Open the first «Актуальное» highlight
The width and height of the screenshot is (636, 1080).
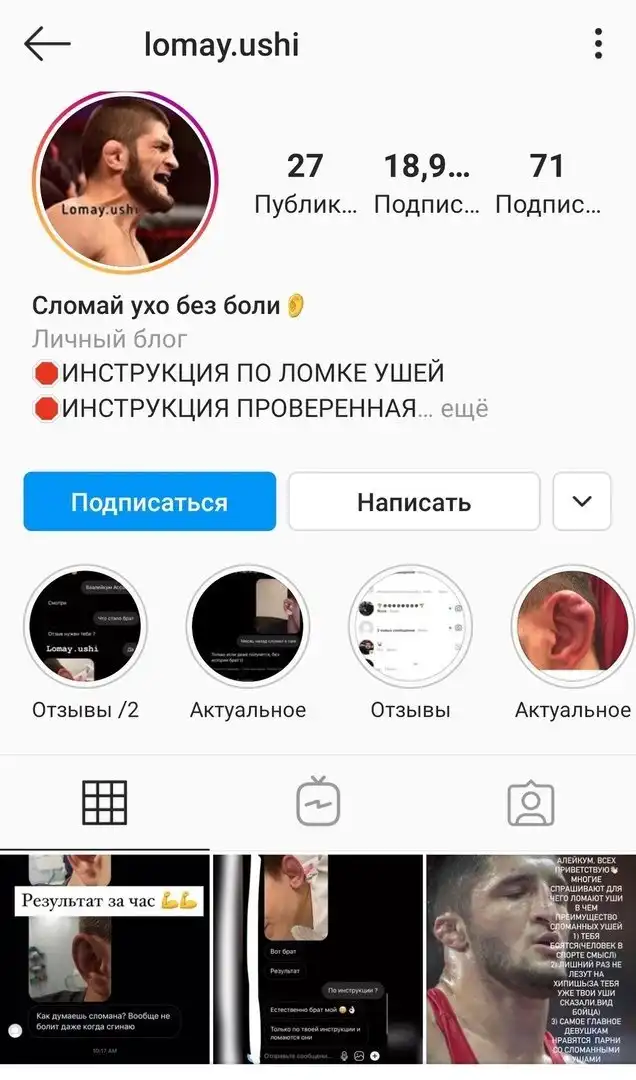[x=247, y=628]
